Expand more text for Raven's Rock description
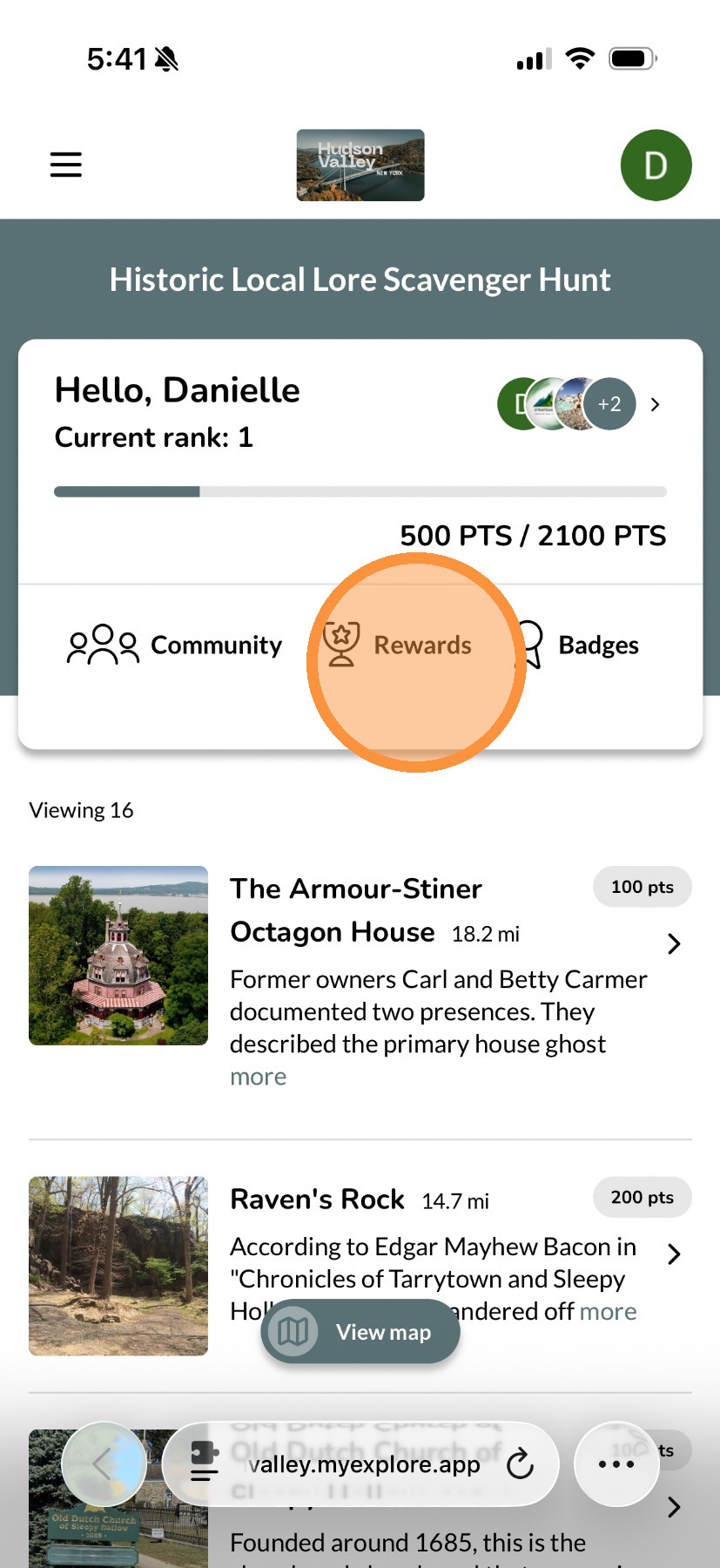The image size is (720, 1568). (x=608, y=1312)
